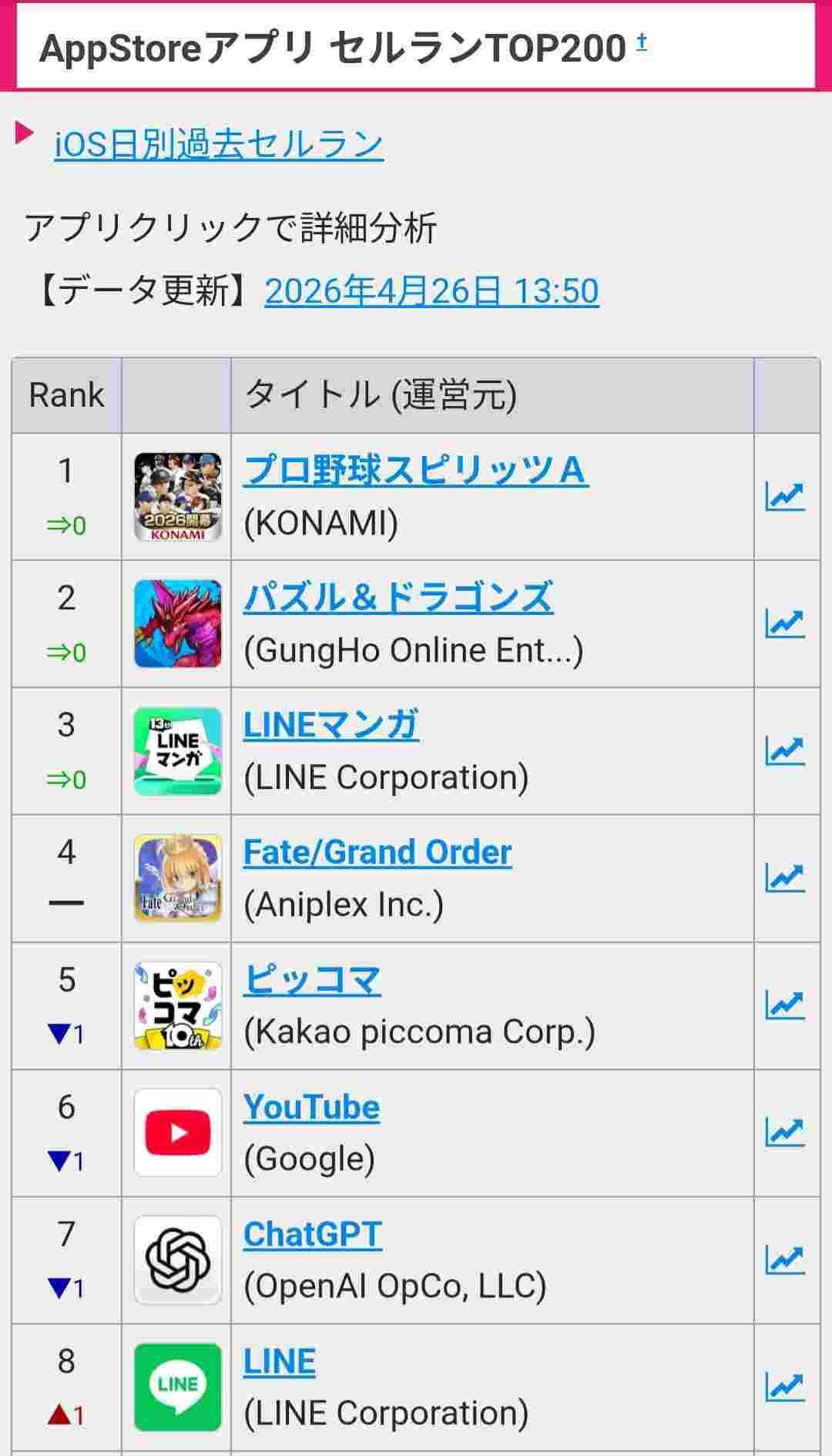This screenshot has height=1456, width=832.
Task: Open the パズル＆ドラゴンズ title link
Action: coord(398,598)
